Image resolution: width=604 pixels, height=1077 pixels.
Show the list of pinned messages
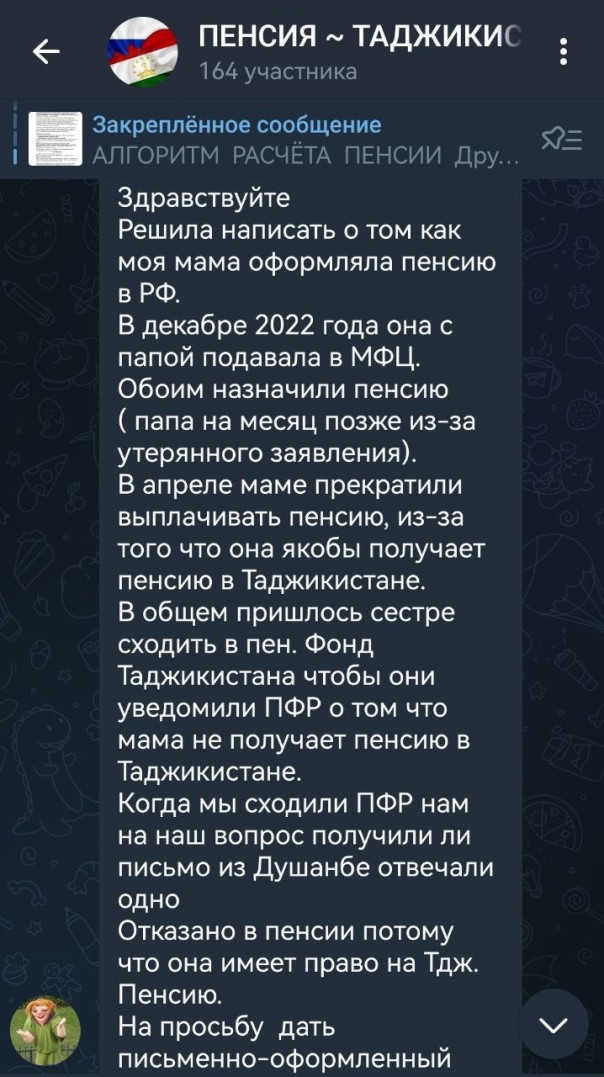click(x=561, y=141)
